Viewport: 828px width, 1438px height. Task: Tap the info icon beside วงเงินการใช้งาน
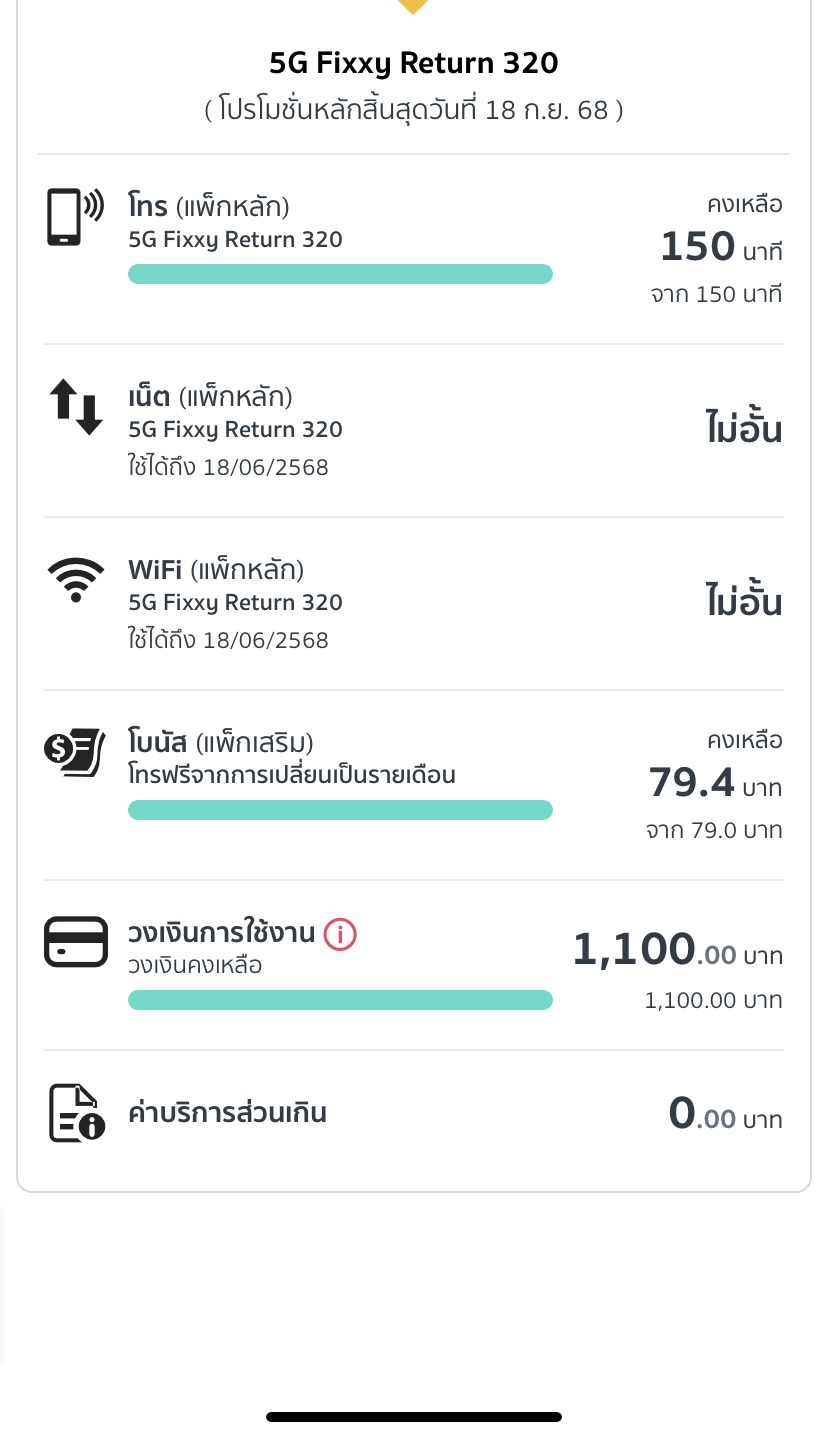pos(340,935)
